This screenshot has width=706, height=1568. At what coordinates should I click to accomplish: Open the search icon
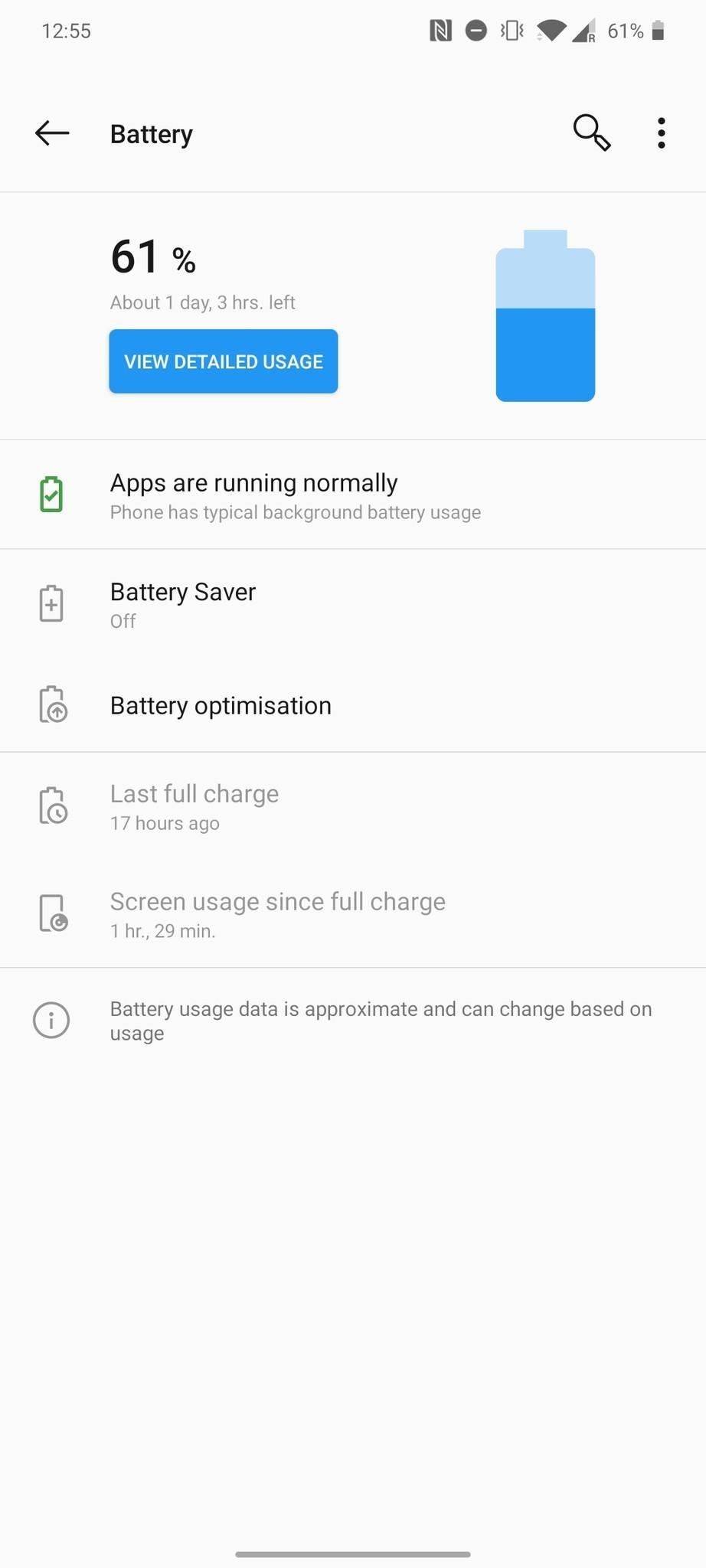(591, 133)
